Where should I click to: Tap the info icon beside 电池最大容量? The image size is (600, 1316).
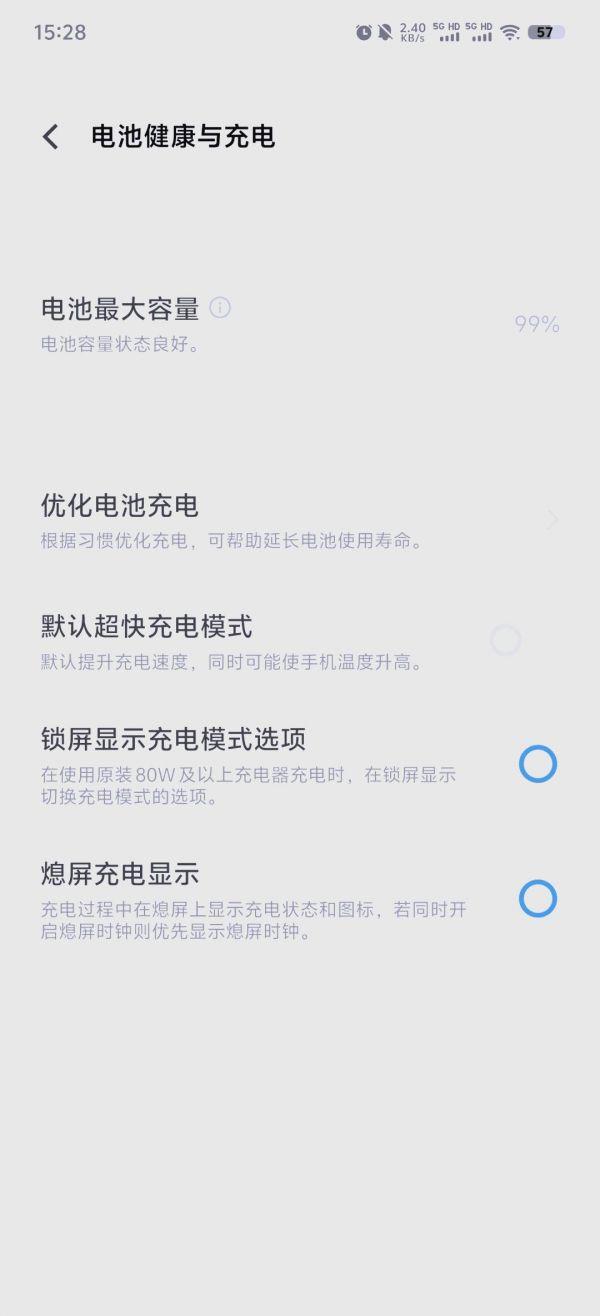point(220,308)
